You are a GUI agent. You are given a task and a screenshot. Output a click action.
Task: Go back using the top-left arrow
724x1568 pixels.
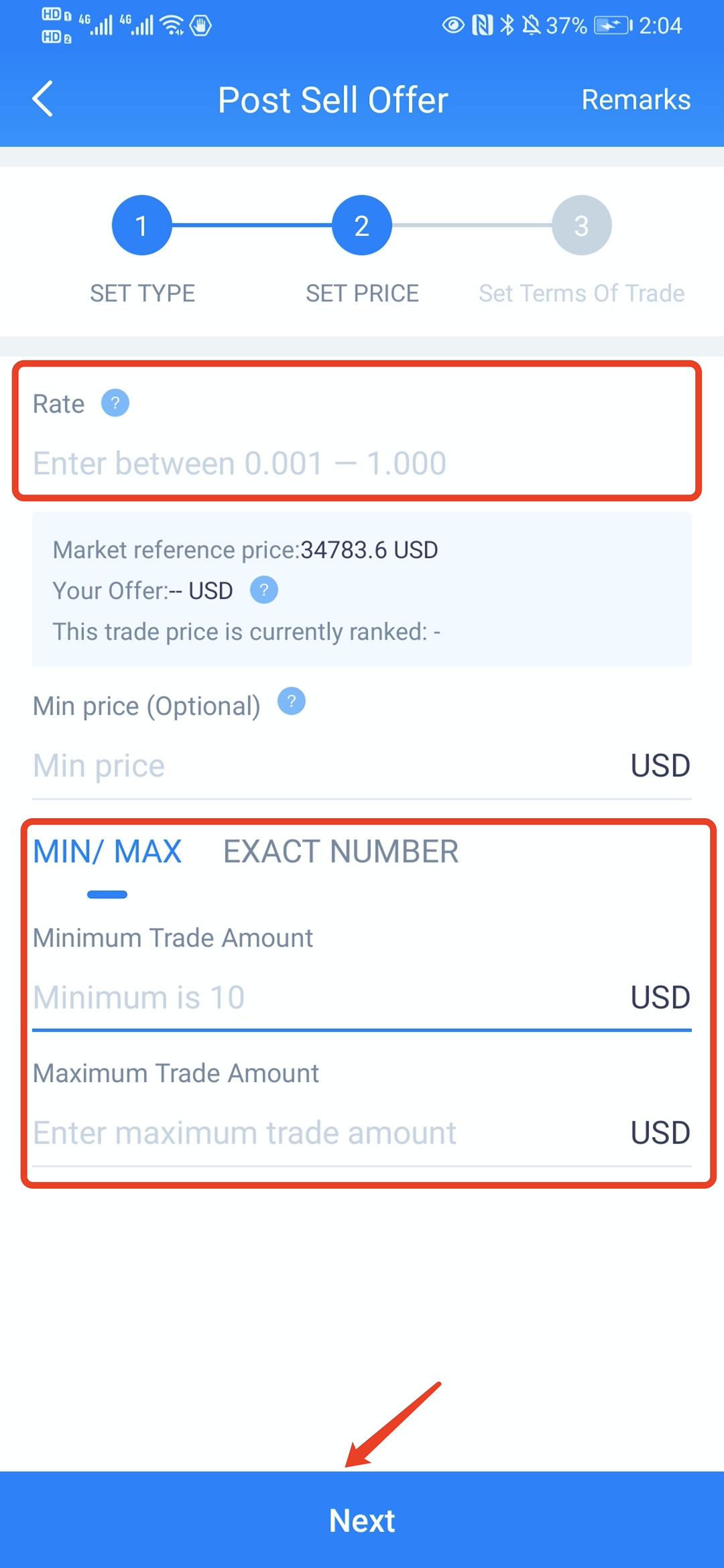click(x=43, y=99)
